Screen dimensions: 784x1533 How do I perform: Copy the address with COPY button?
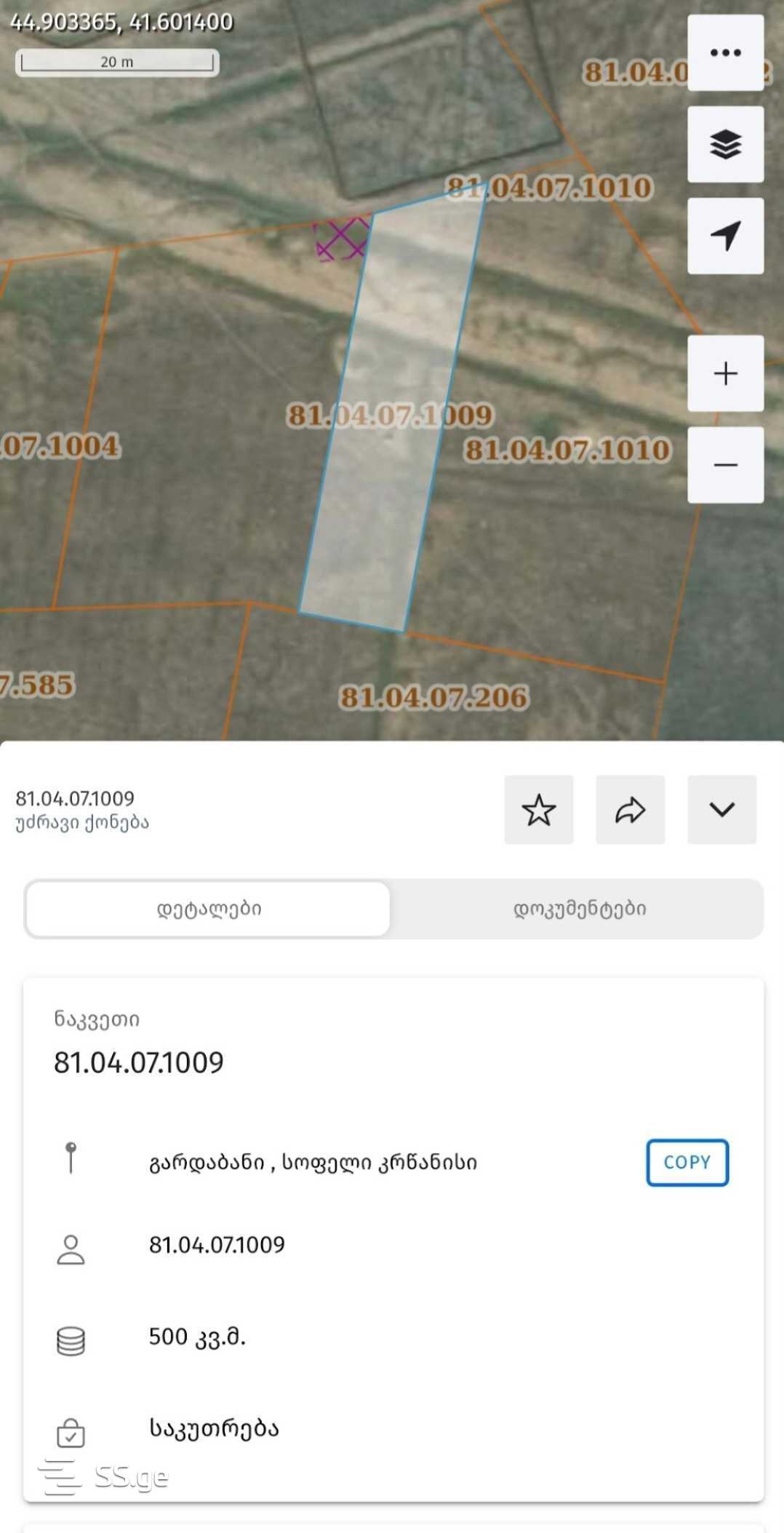click(687, 1162)
